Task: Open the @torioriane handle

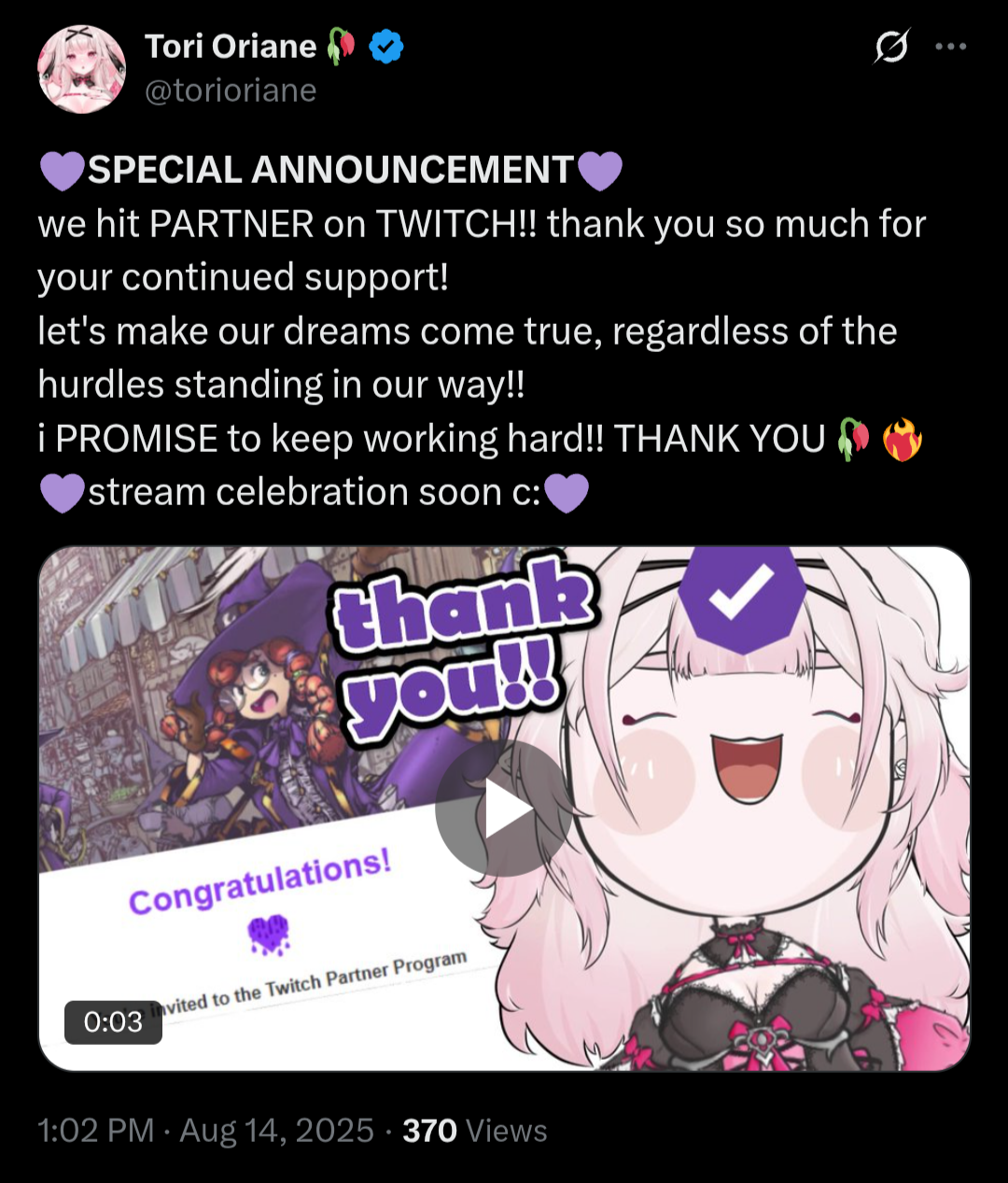Action: click(x=231, y=92)
